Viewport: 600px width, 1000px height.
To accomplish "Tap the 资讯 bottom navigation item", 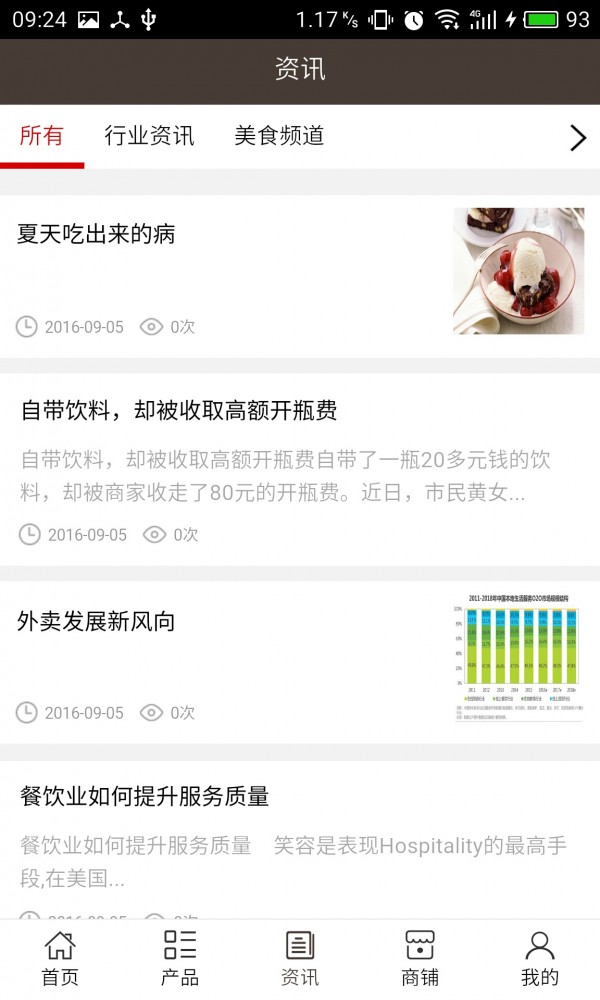I will (300, 958).
